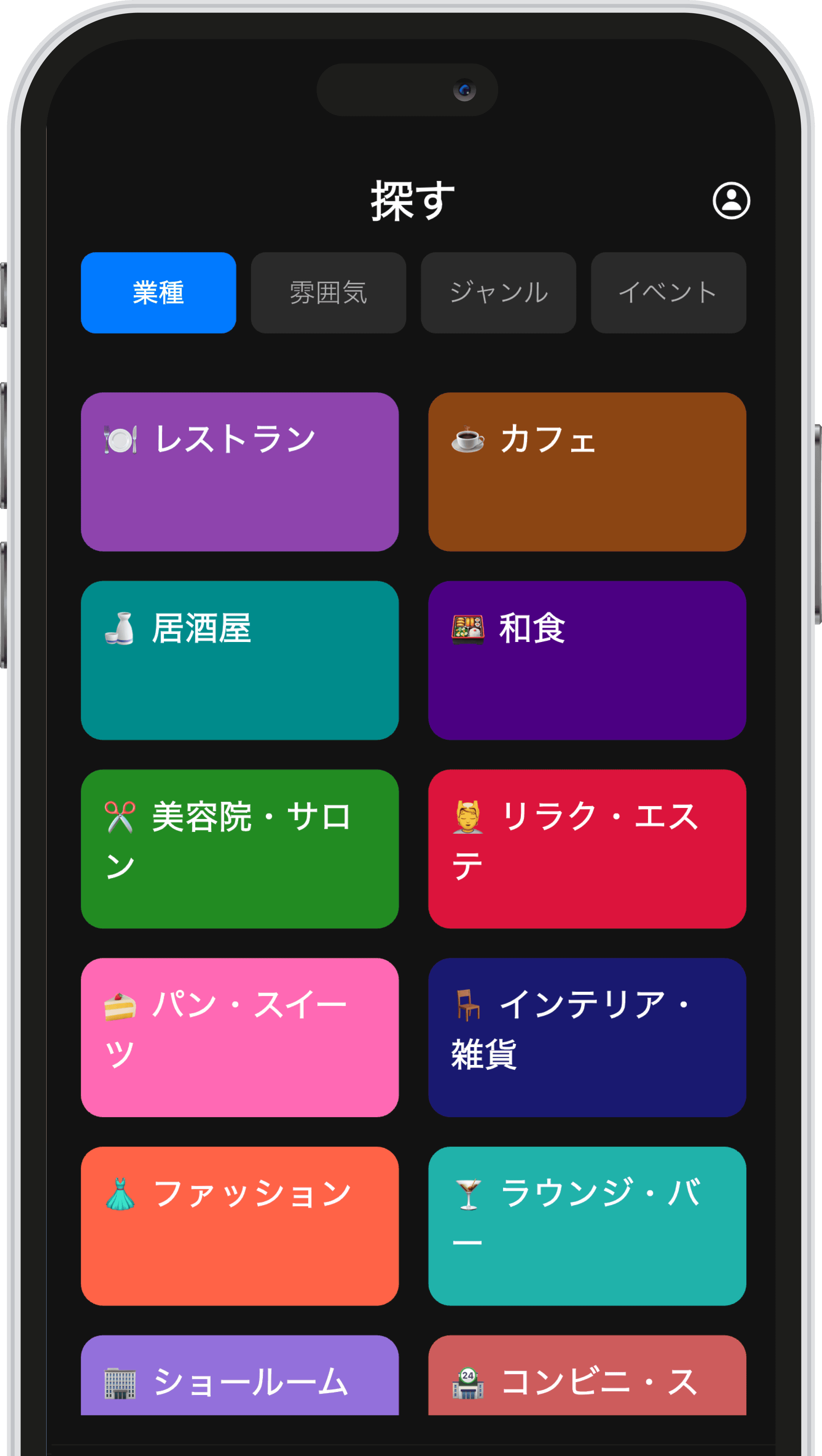The width and height of the screenshot is (822, 1456).
Task: Select the 和食 category tile
Action: pyautogui.click(x=588, y=661)
